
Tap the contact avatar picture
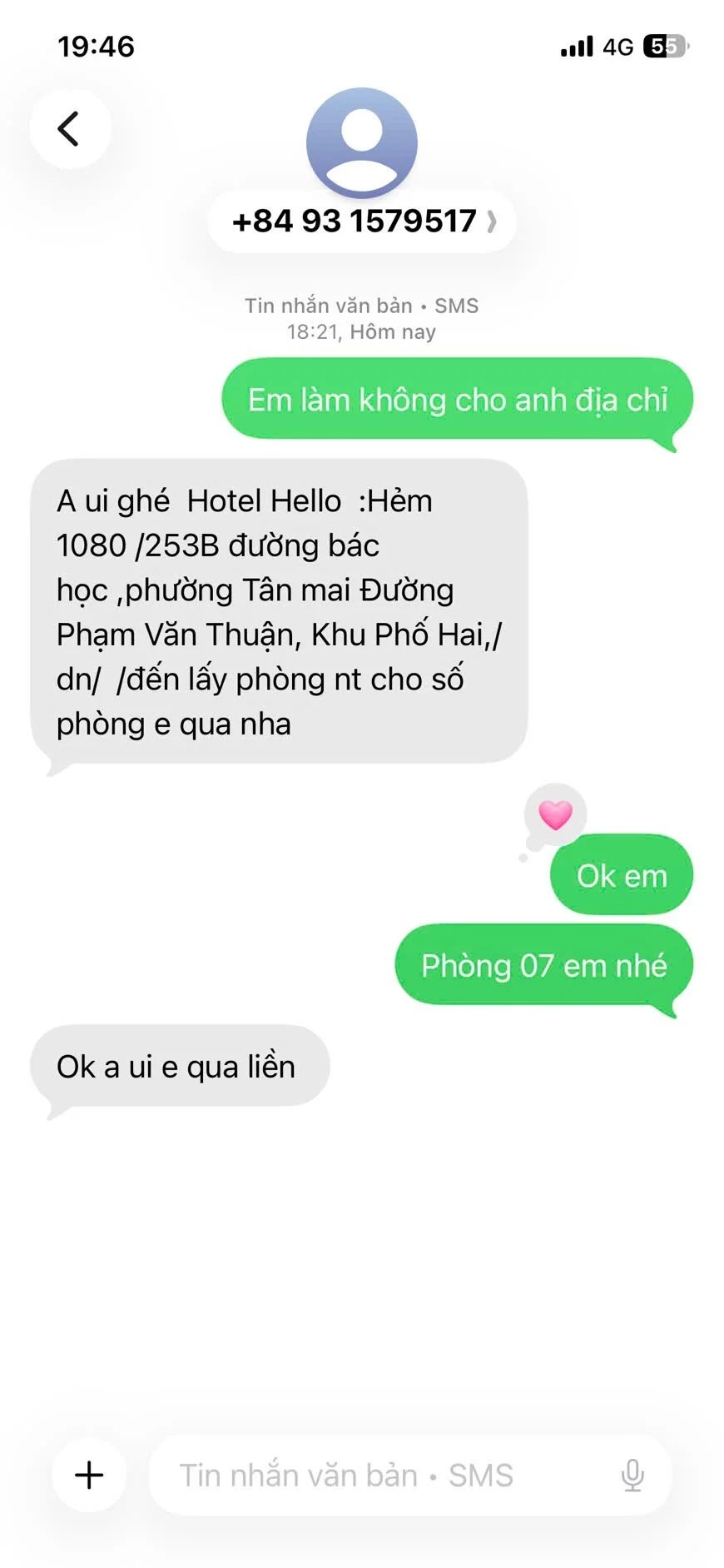pos(362,142)
